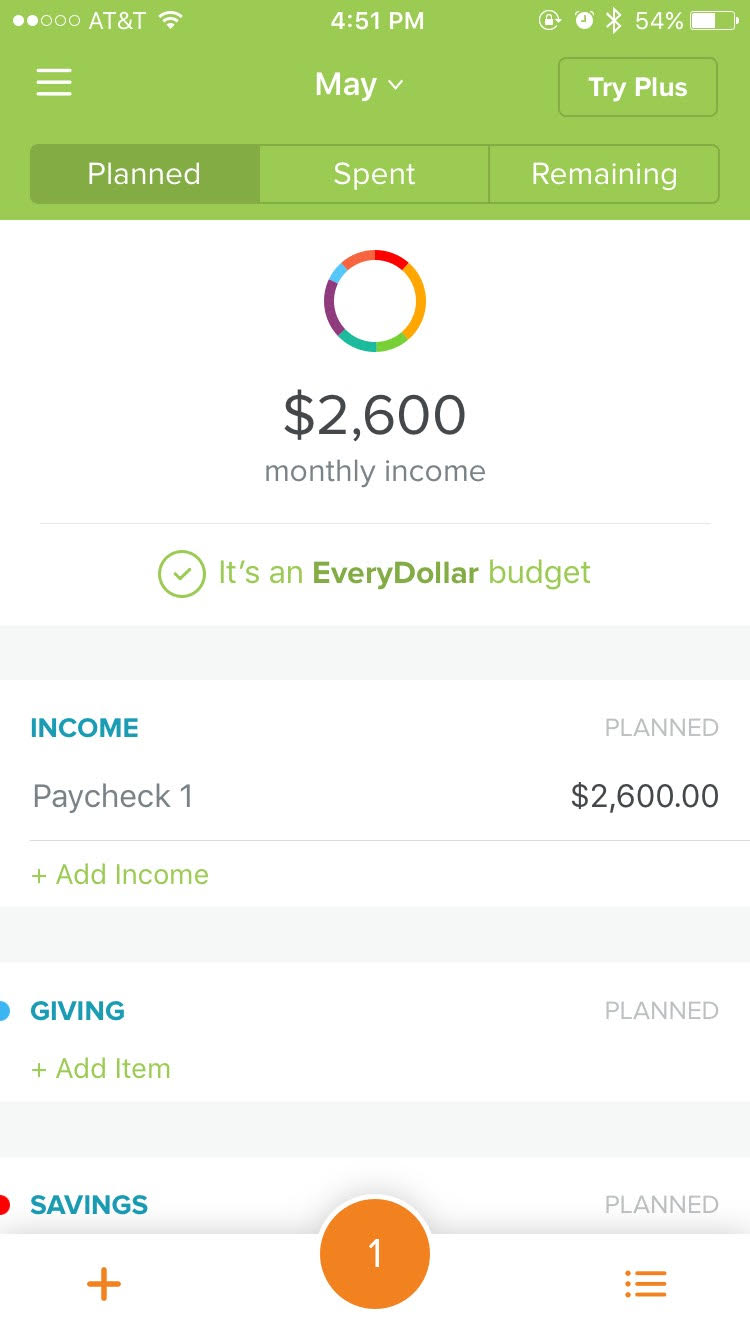
Task: Switch to the Spent tab
Action: point(374,174)
